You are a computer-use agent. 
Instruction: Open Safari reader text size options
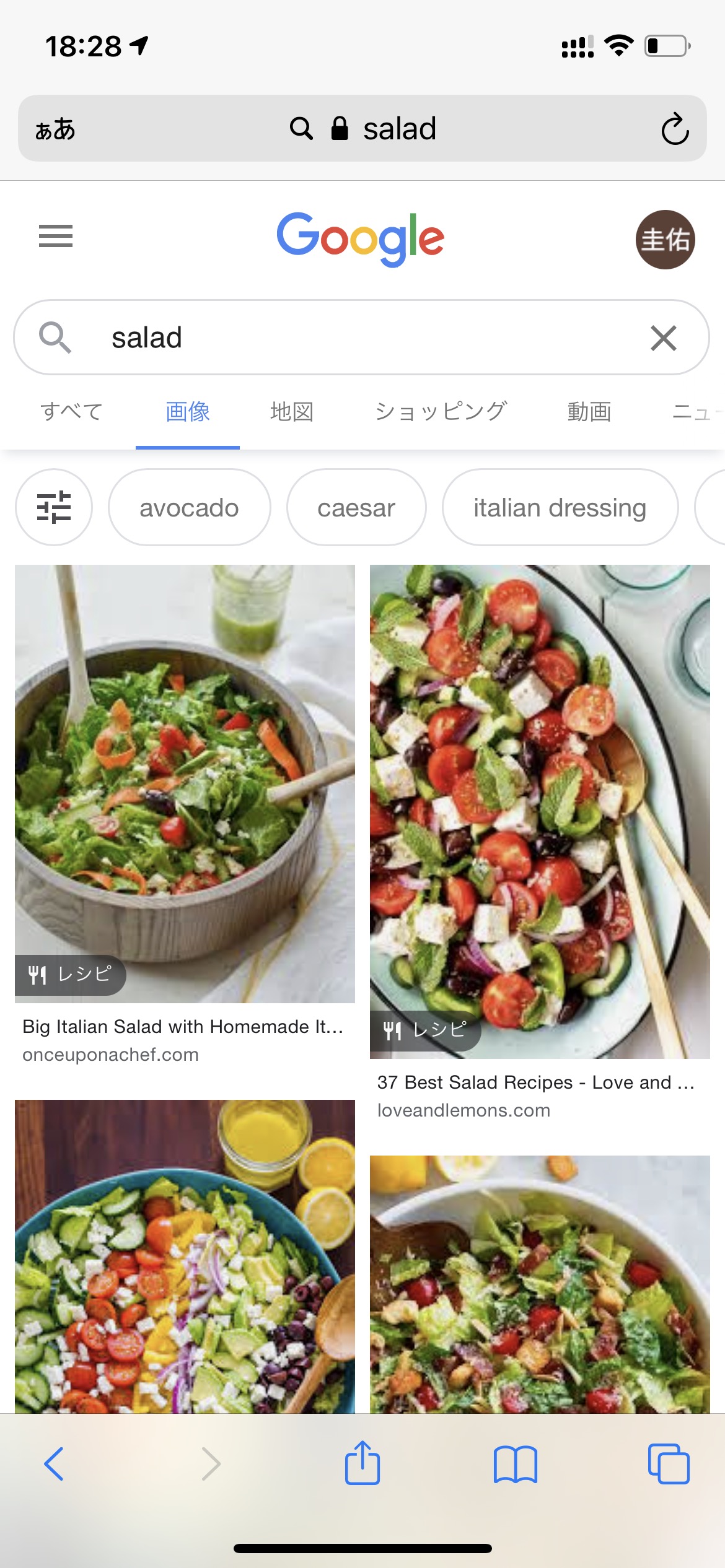tap(55, 129)
